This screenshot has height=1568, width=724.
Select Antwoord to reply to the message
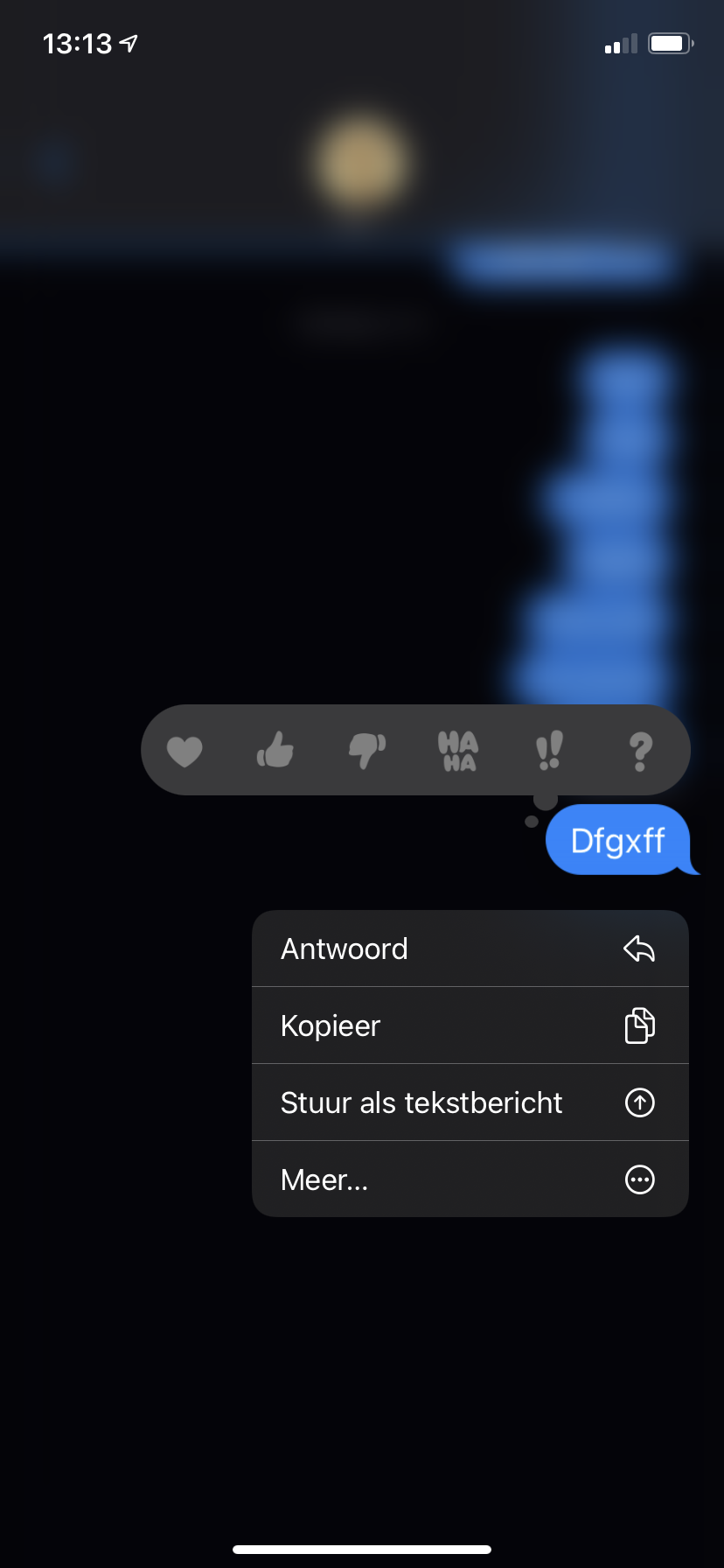[470, 948]
